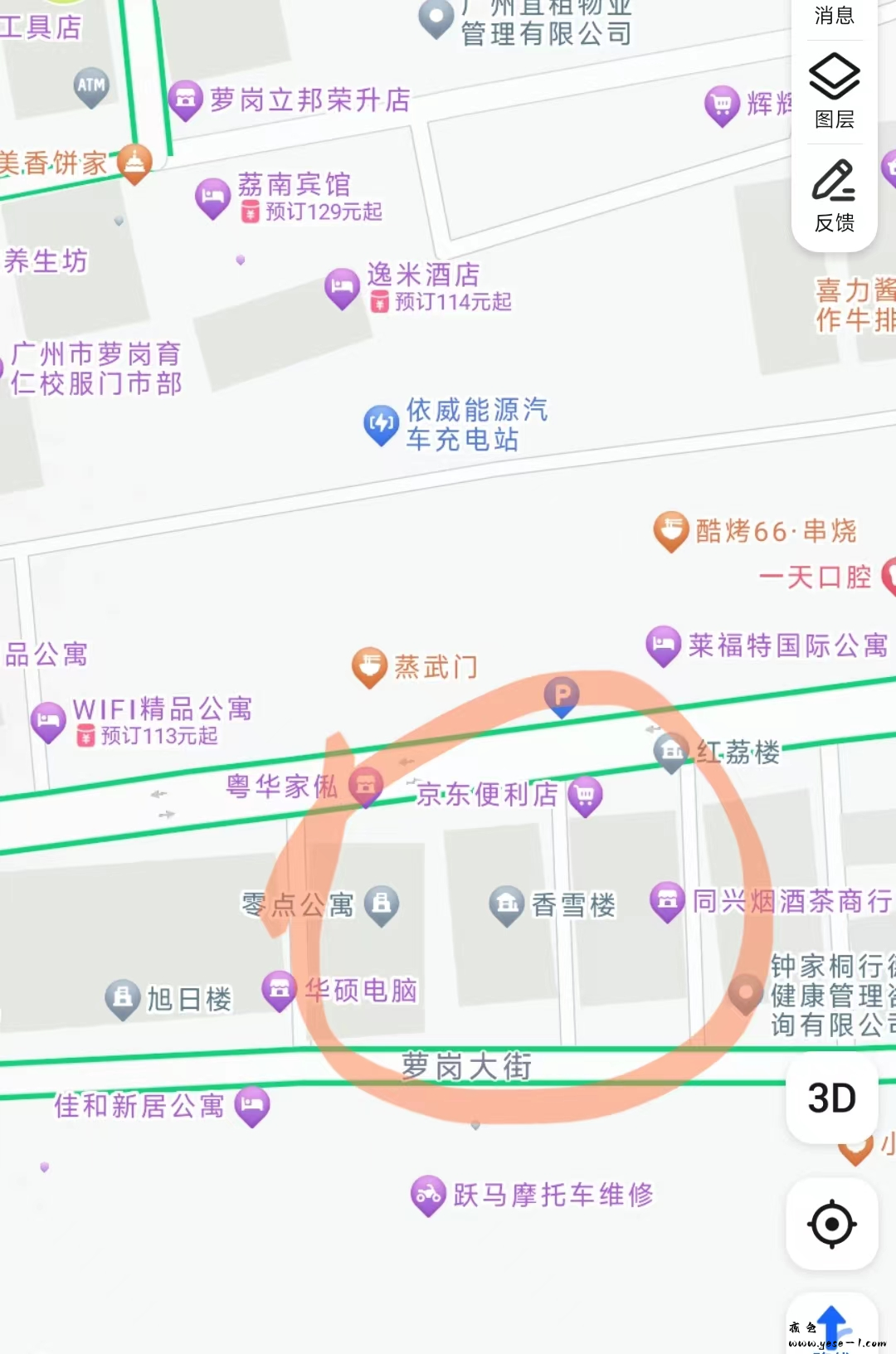Open the 消息 messages button
896x1354 pixels.
(x=834, y=15)
